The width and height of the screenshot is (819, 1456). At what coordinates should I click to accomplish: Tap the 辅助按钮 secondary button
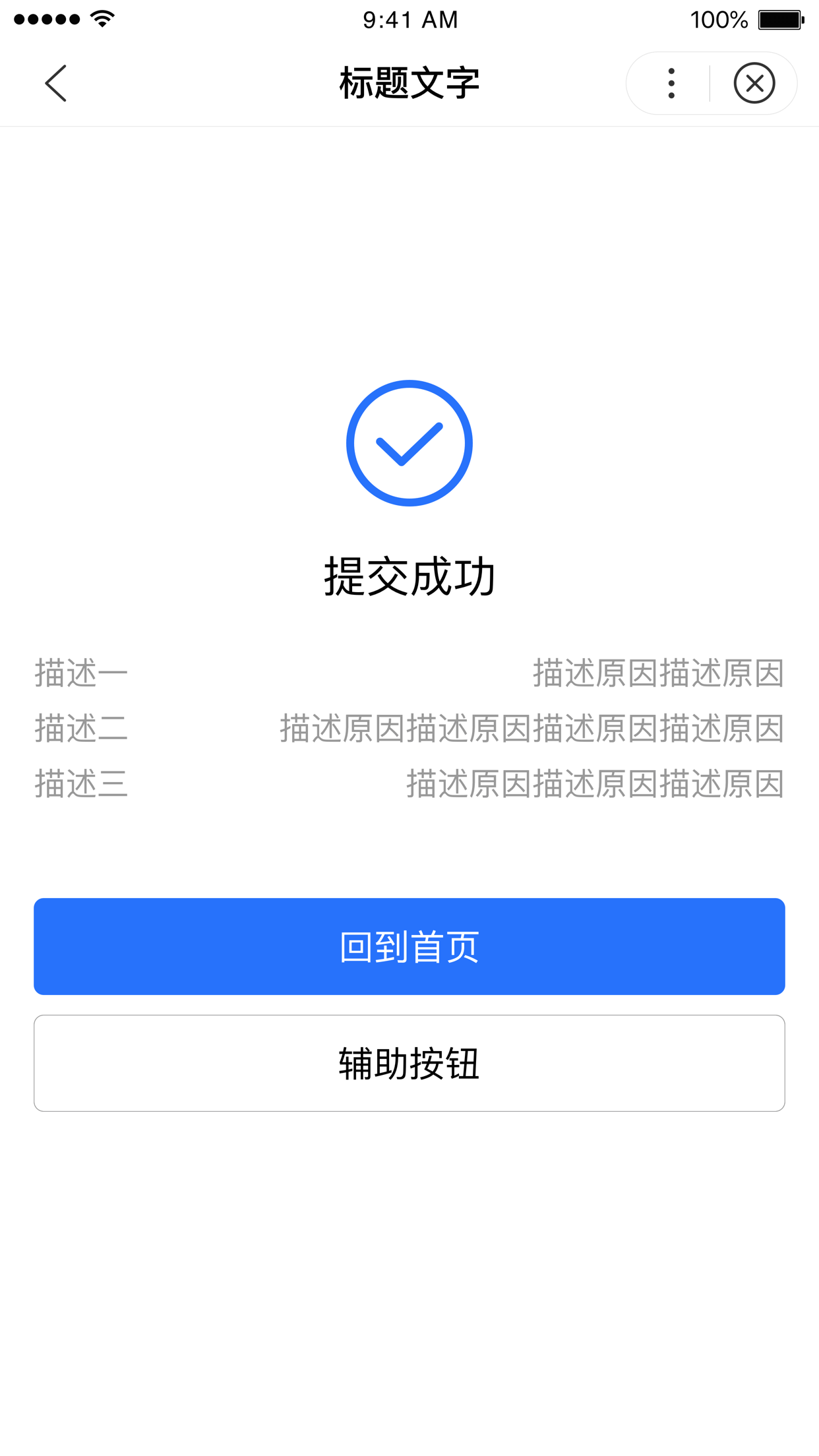click(x=409, y=1063)
